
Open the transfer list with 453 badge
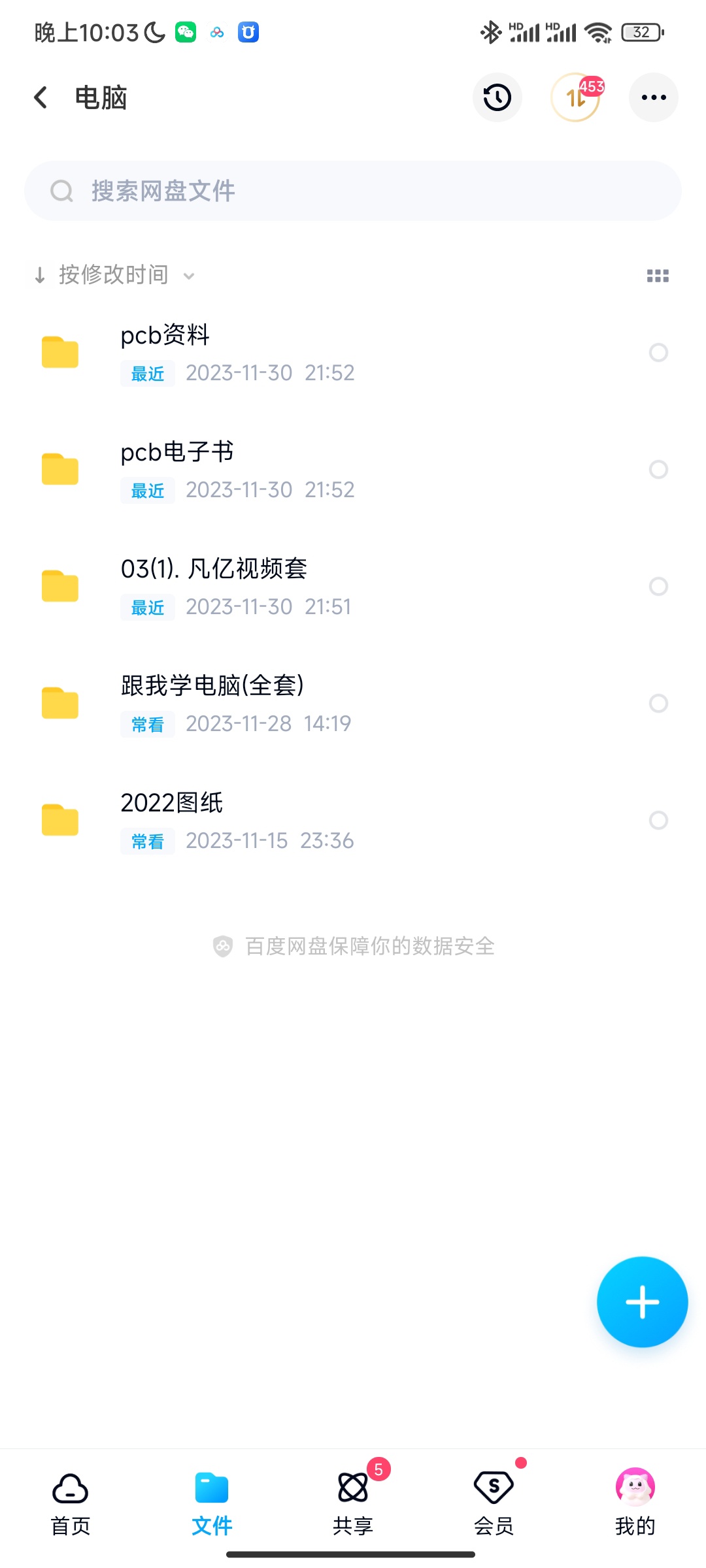click(x=576, y=98)
